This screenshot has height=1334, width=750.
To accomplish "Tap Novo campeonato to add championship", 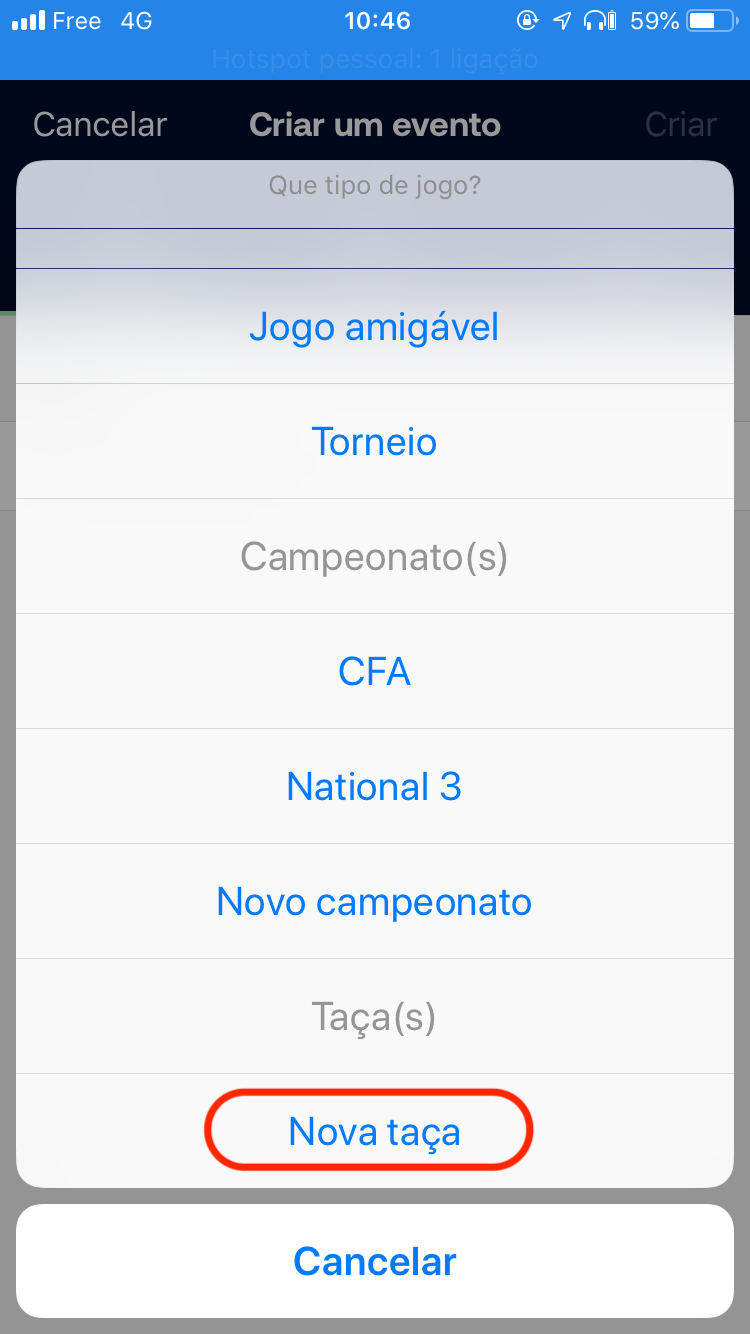I will pos(374,901).
